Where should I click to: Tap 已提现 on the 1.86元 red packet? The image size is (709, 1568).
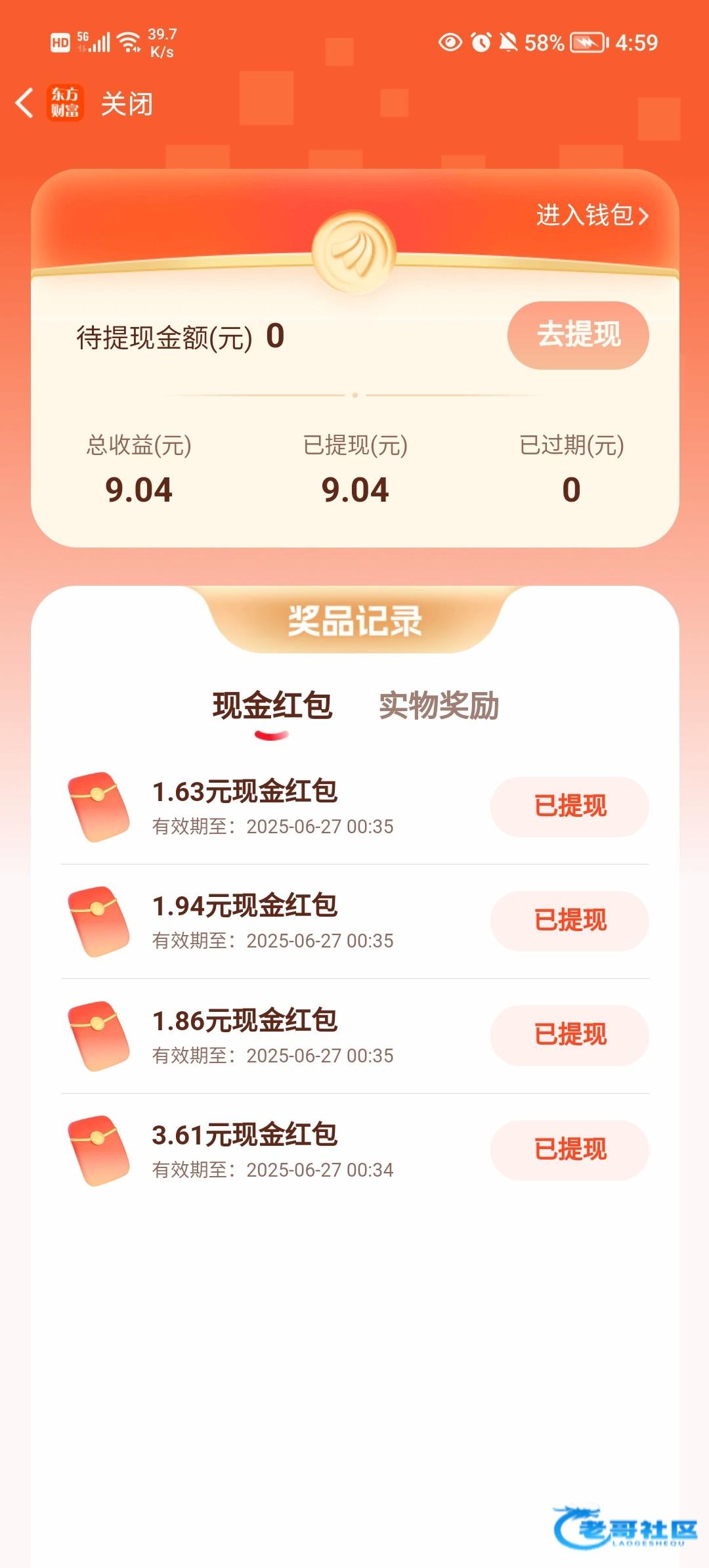coord(569,1035)
